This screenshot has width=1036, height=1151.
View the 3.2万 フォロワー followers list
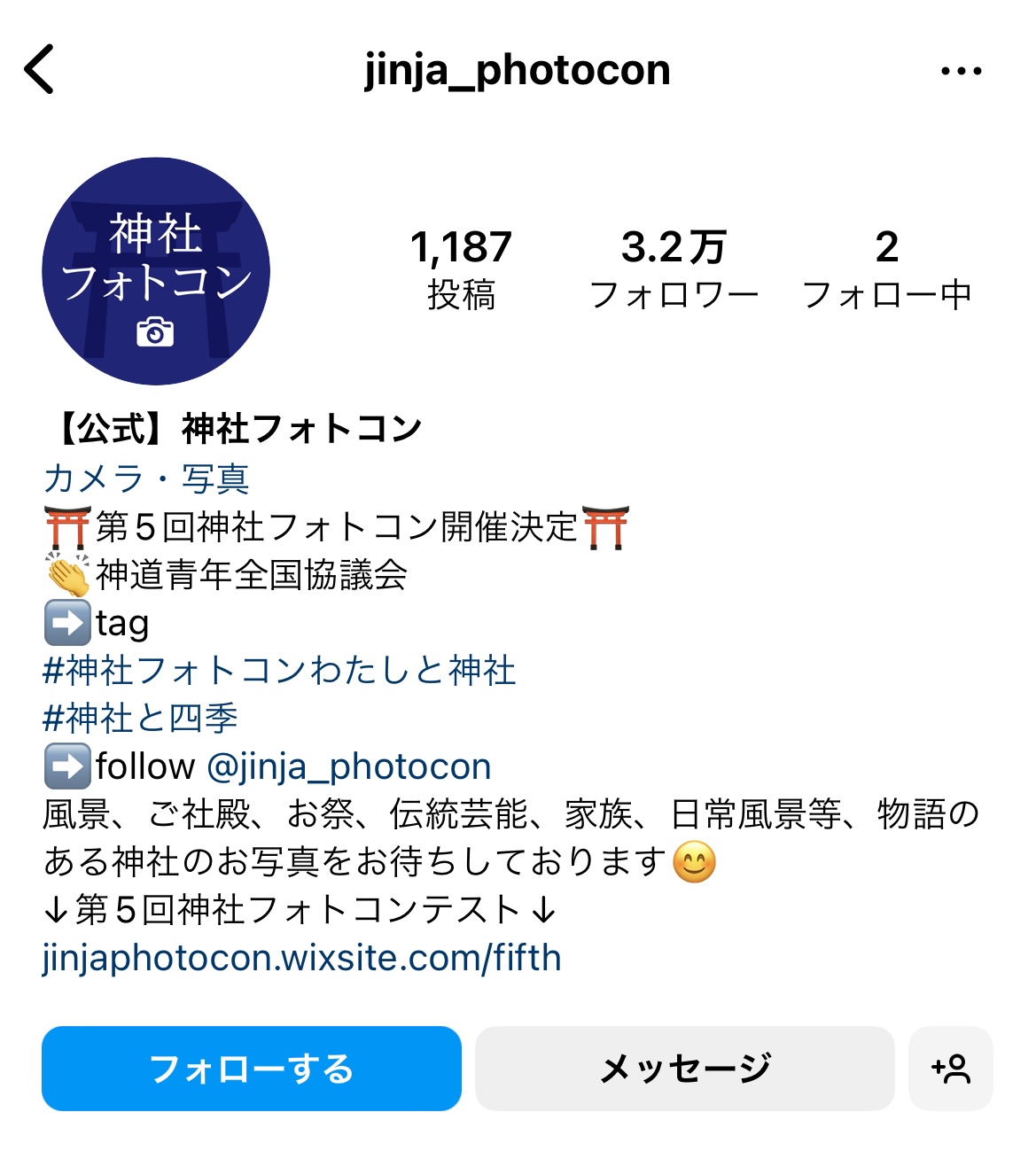coord(674,269)
